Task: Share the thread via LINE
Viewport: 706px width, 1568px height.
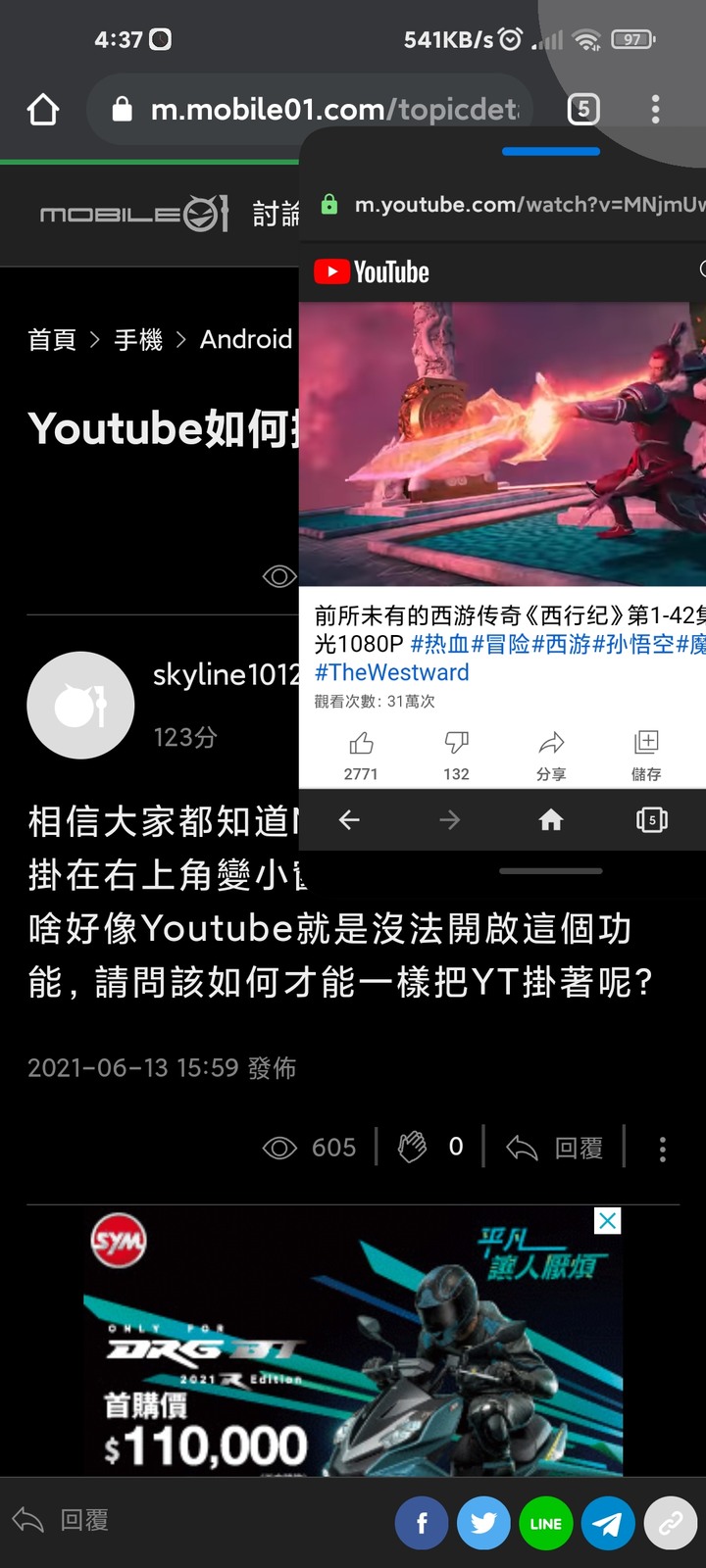Action: click(x=545, y=1523)
